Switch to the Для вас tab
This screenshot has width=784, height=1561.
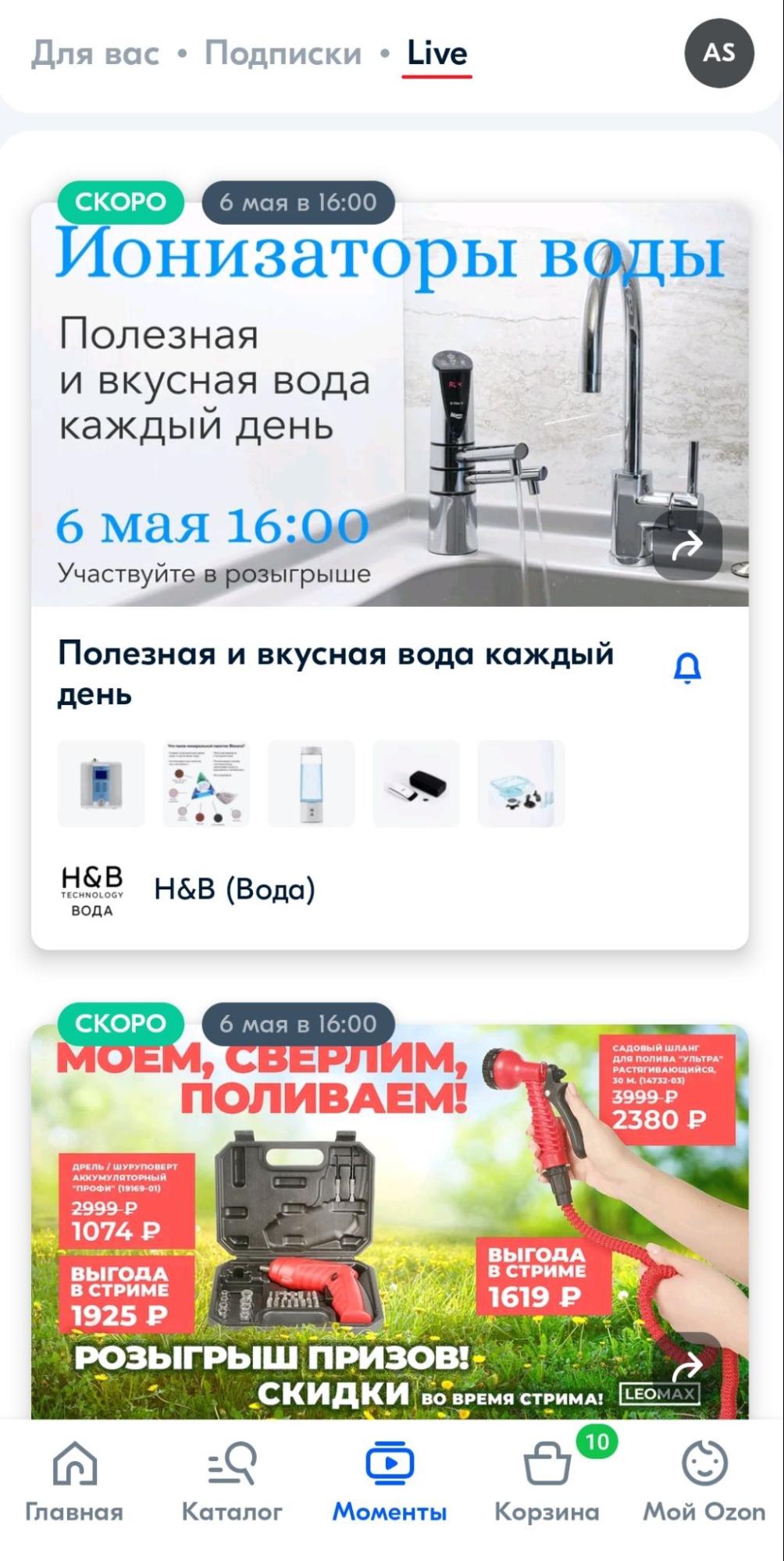tap(94, 54)
